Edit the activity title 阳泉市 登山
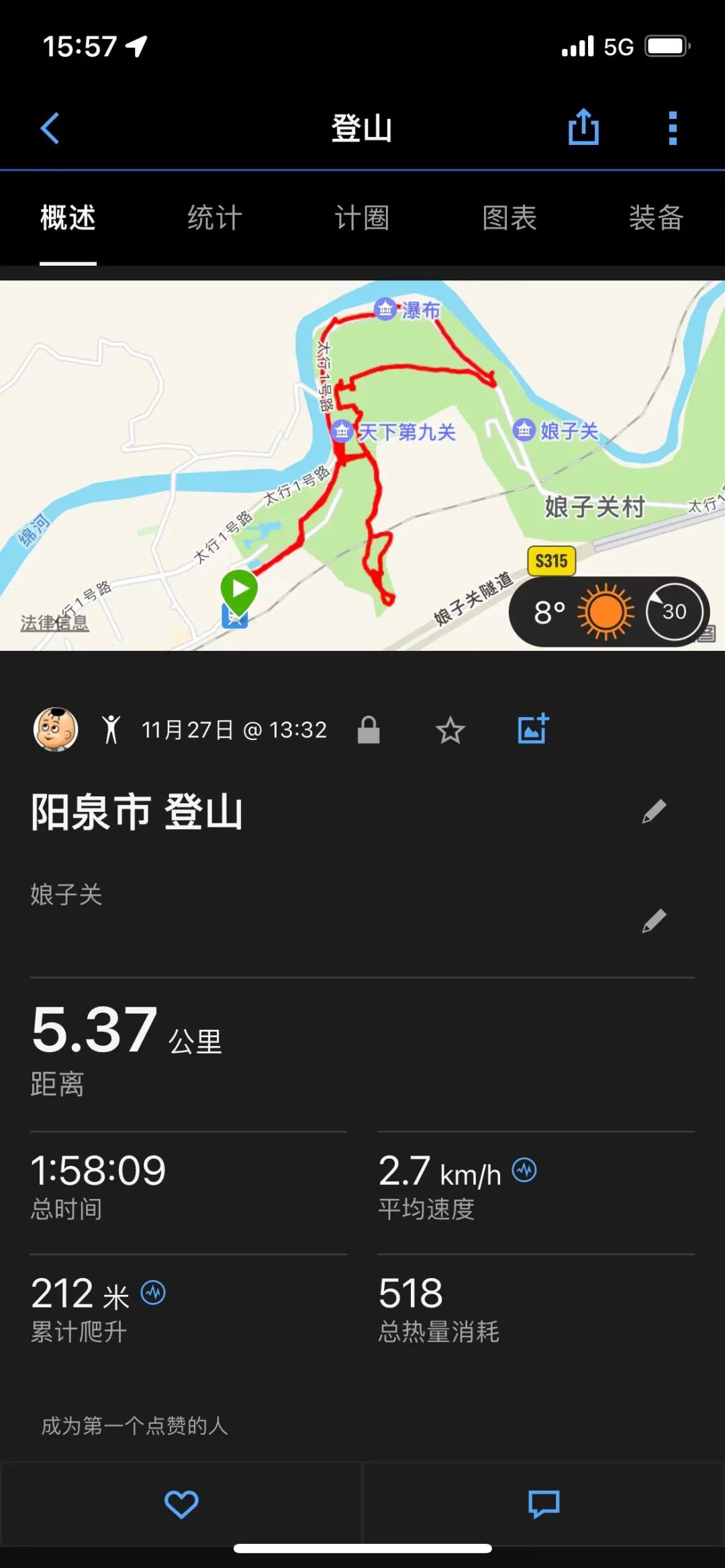725x1568 pixels. pyautogui.click(x=654, y=811)
